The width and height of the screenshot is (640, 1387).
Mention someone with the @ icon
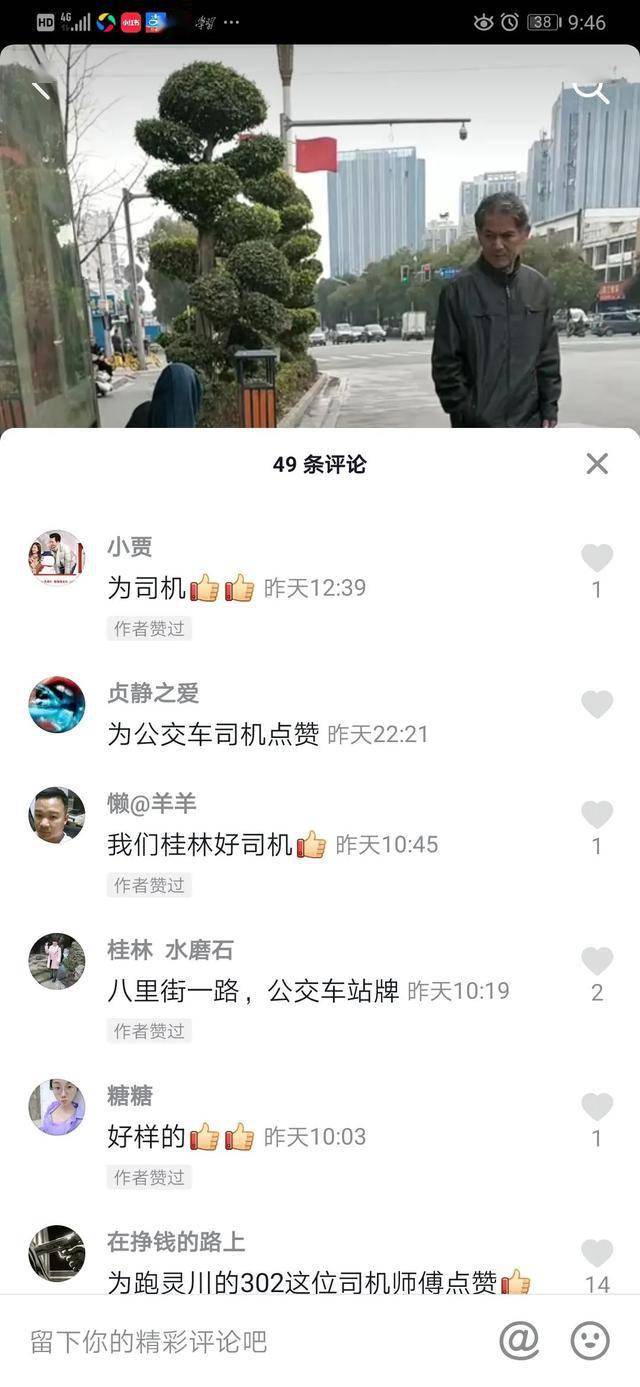519,1340
